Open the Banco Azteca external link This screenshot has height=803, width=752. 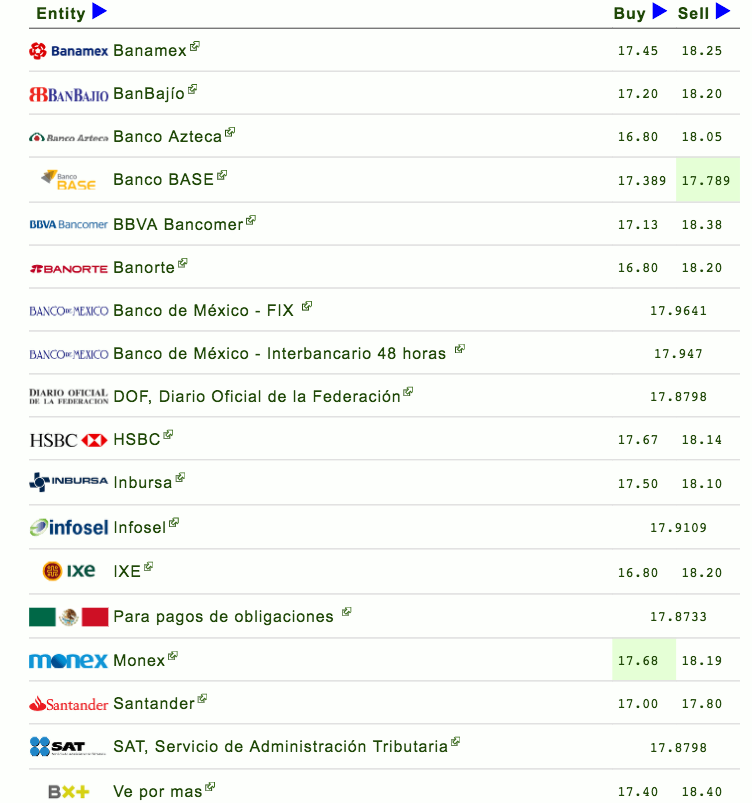pyautogui.click(x=167, y=136)
